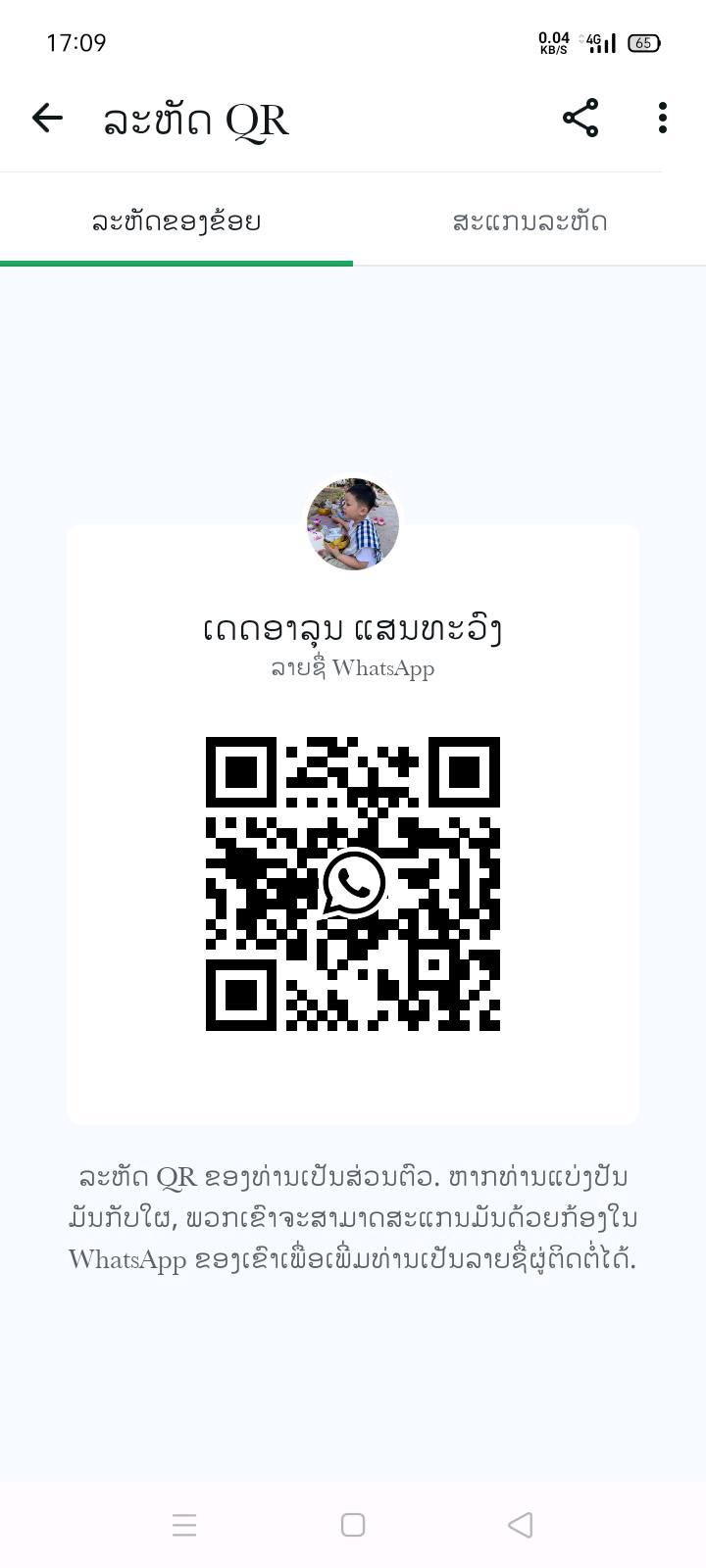Select the ລະຫັດຂອງຂ້ອຍ tab
The width and height of the screenshot is (706, 1568).
click(176, 221)
